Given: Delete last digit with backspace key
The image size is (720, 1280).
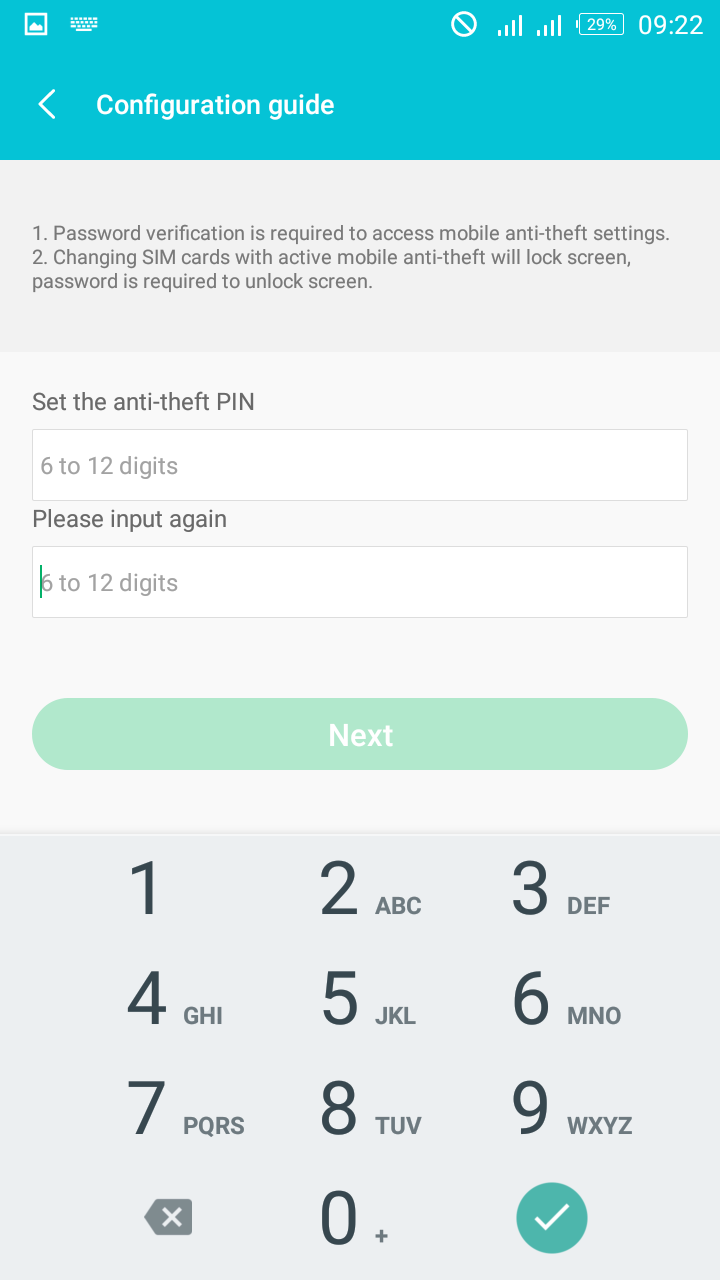Looking at the screenshot, I should pos(168,1218).
